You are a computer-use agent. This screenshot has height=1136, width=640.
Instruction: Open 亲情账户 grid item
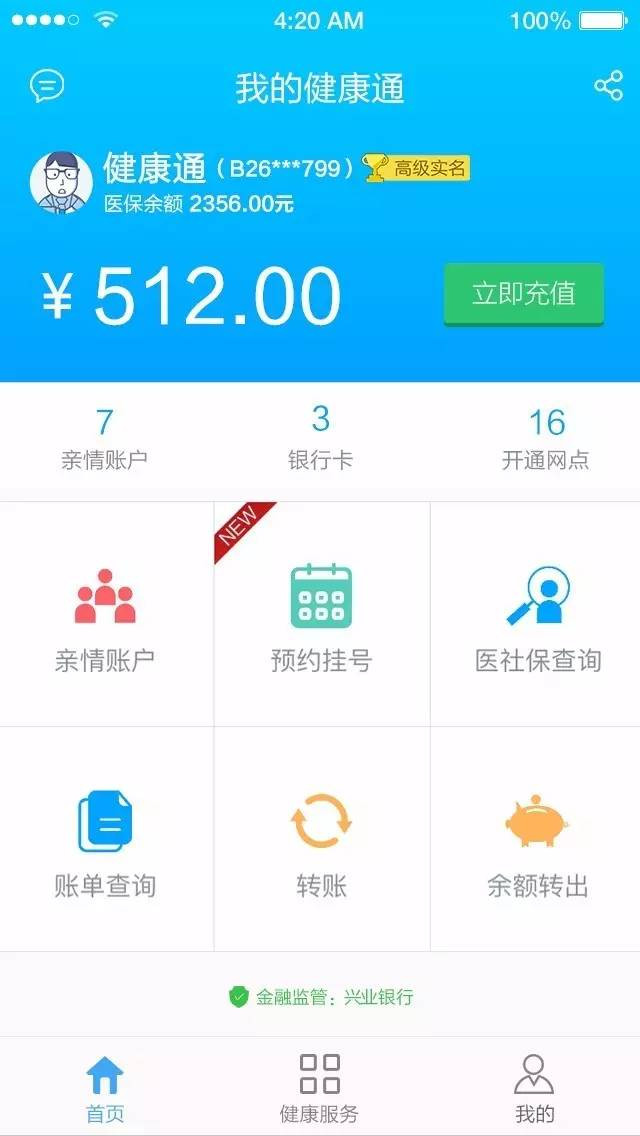point(105,617)
